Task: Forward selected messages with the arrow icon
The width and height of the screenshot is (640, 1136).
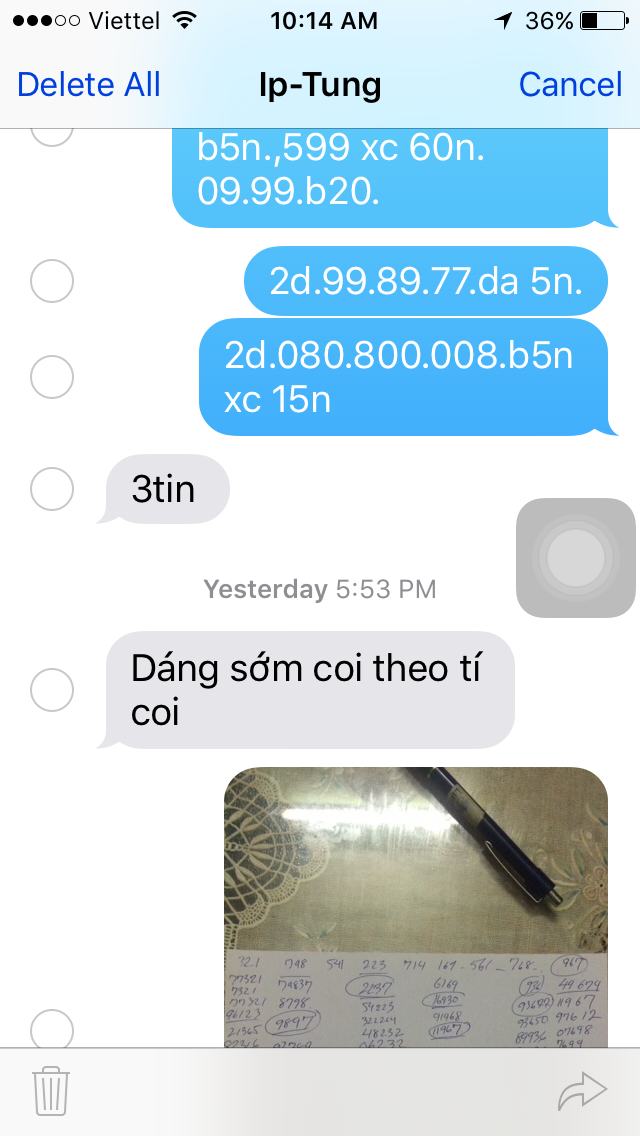Action: [582, 1091]
